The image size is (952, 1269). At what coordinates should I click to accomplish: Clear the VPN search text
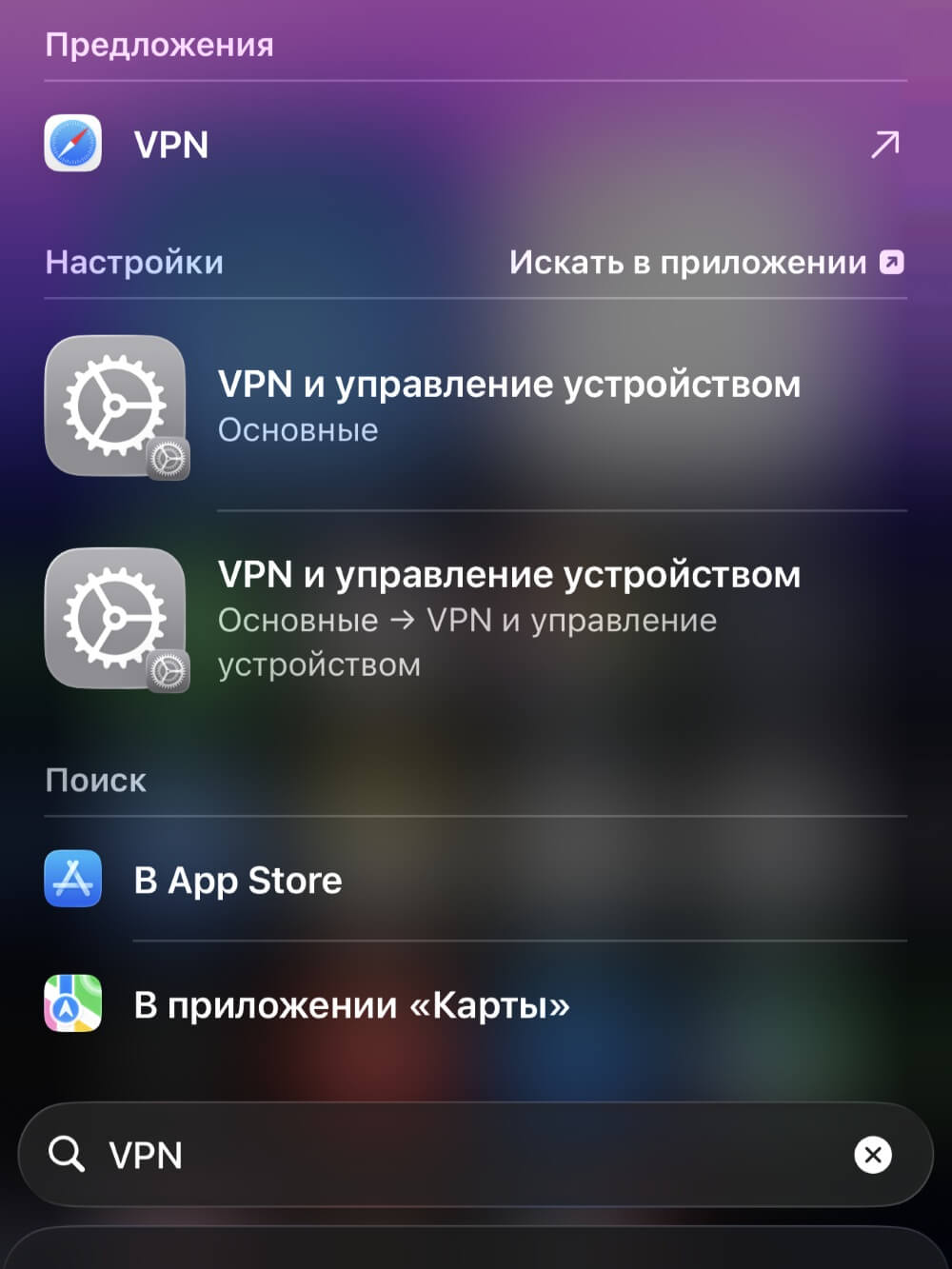point(872,1155)
